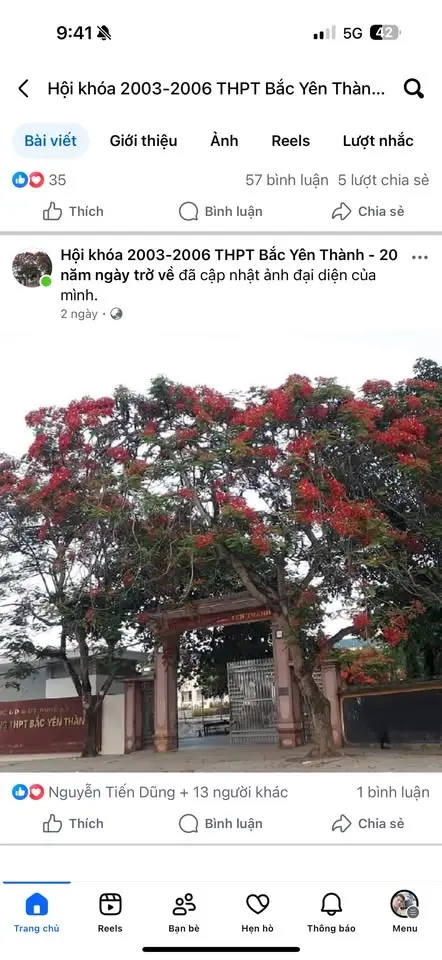The height and width of the screenshot is (960, 442).
Task: View reactions from Nguyễn Tiến Dũng and others
Action: [150, 792]
